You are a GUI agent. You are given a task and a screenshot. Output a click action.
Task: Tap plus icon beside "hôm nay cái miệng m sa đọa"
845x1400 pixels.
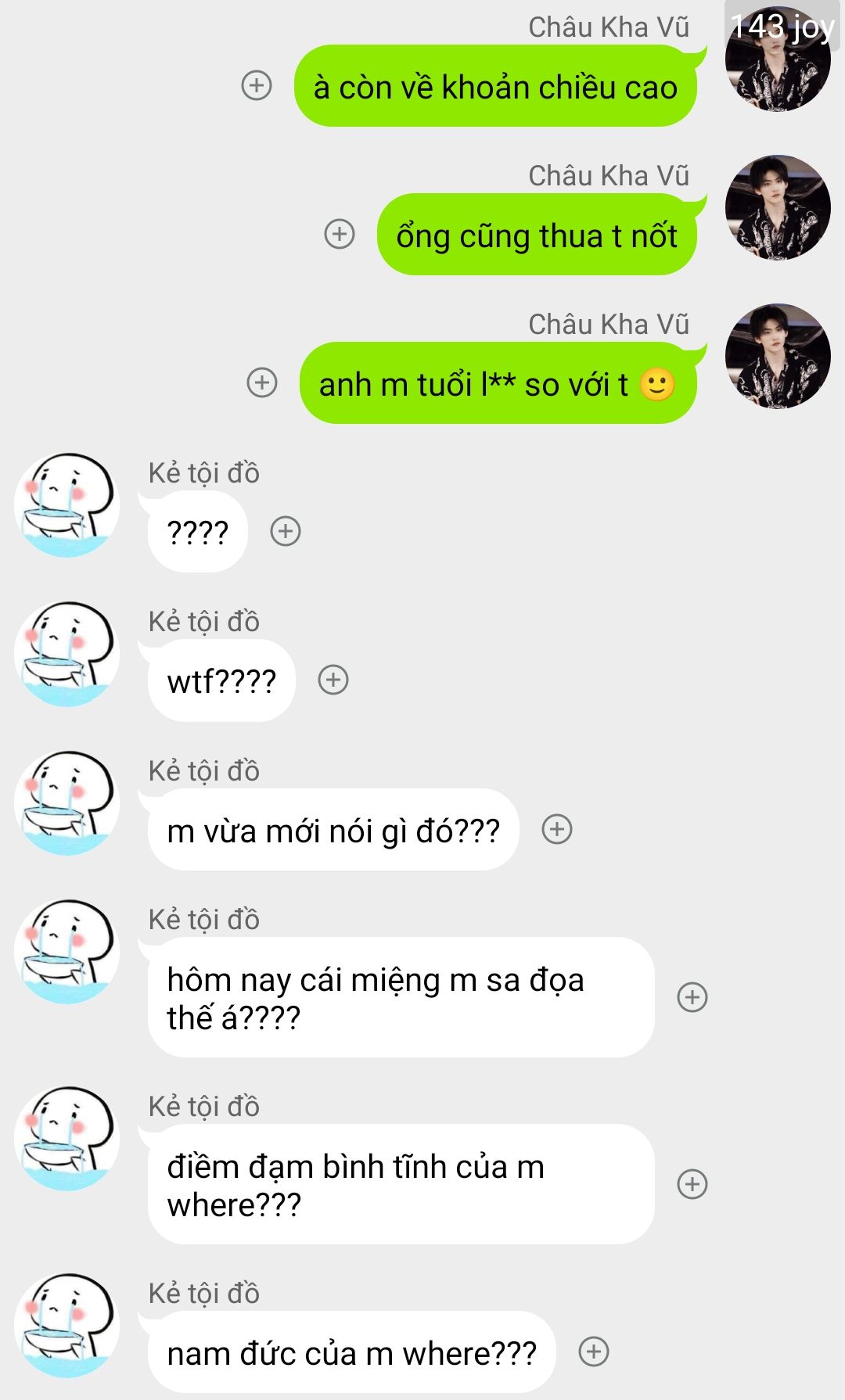[x=692, y=997]
